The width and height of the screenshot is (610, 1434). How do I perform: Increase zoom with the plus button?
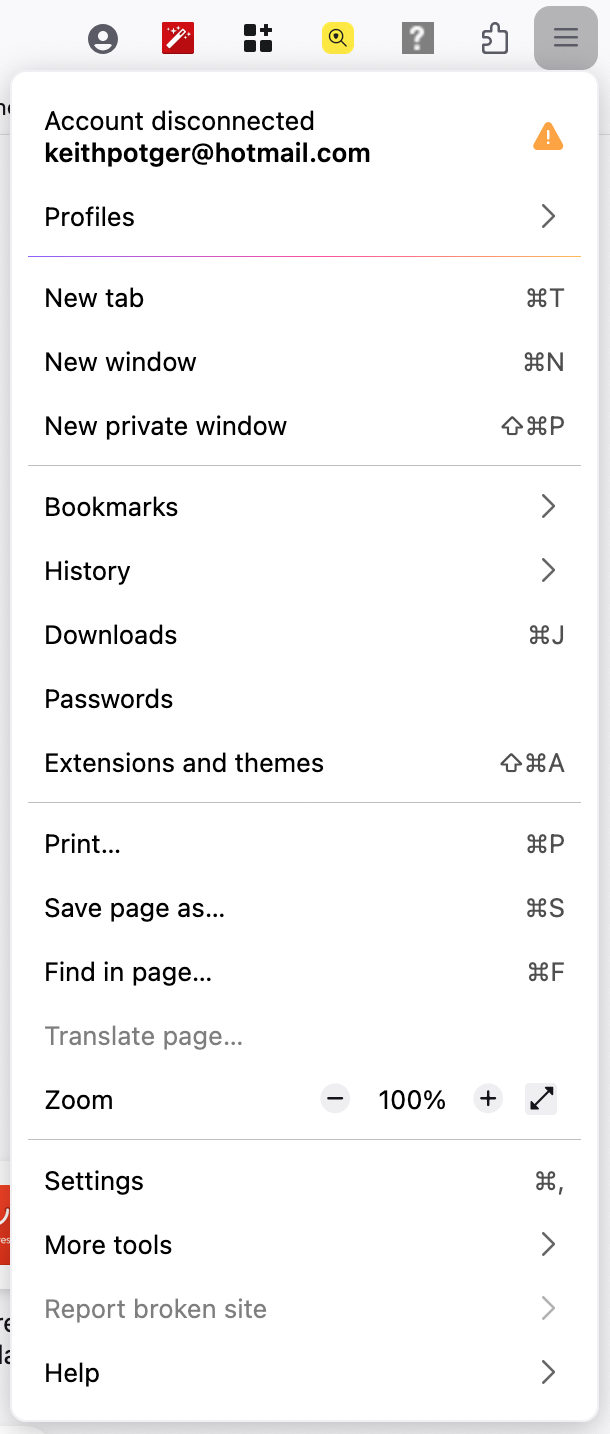click(488, 1100)
